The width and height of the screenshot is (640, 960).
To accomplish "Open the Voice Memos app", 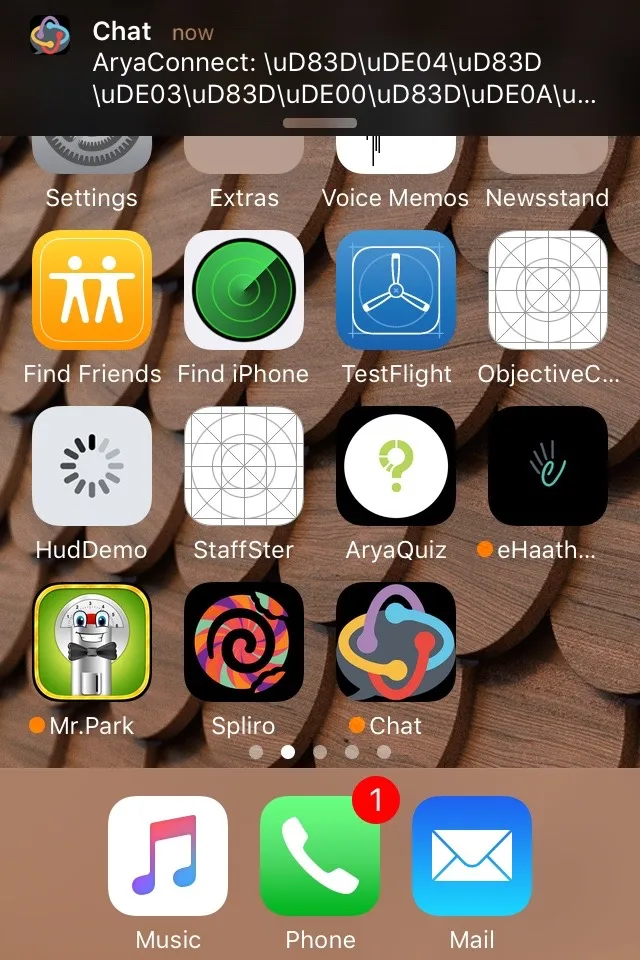I will click(x=396, y=158).
